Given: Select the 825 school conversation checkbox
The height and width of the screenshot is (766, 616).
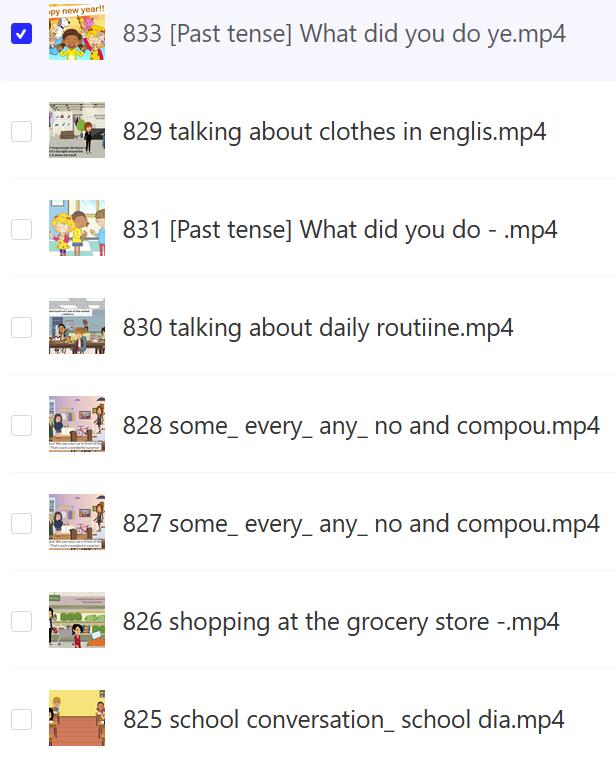Looking at the screenshot, I should pyautogui.click(x=21, y=719).
